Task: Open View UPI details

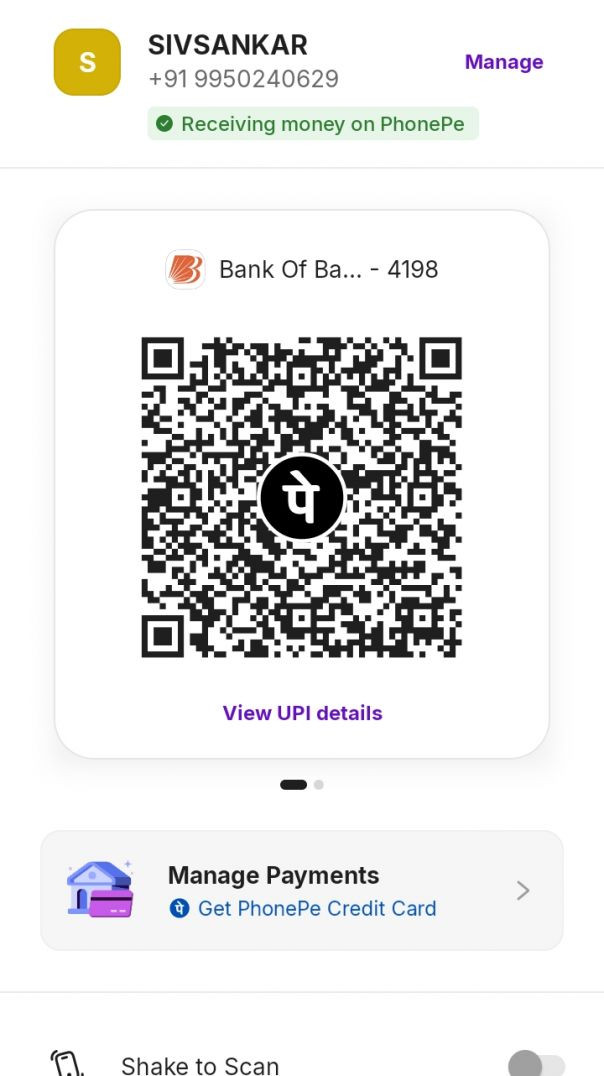Action: (302, 713)
